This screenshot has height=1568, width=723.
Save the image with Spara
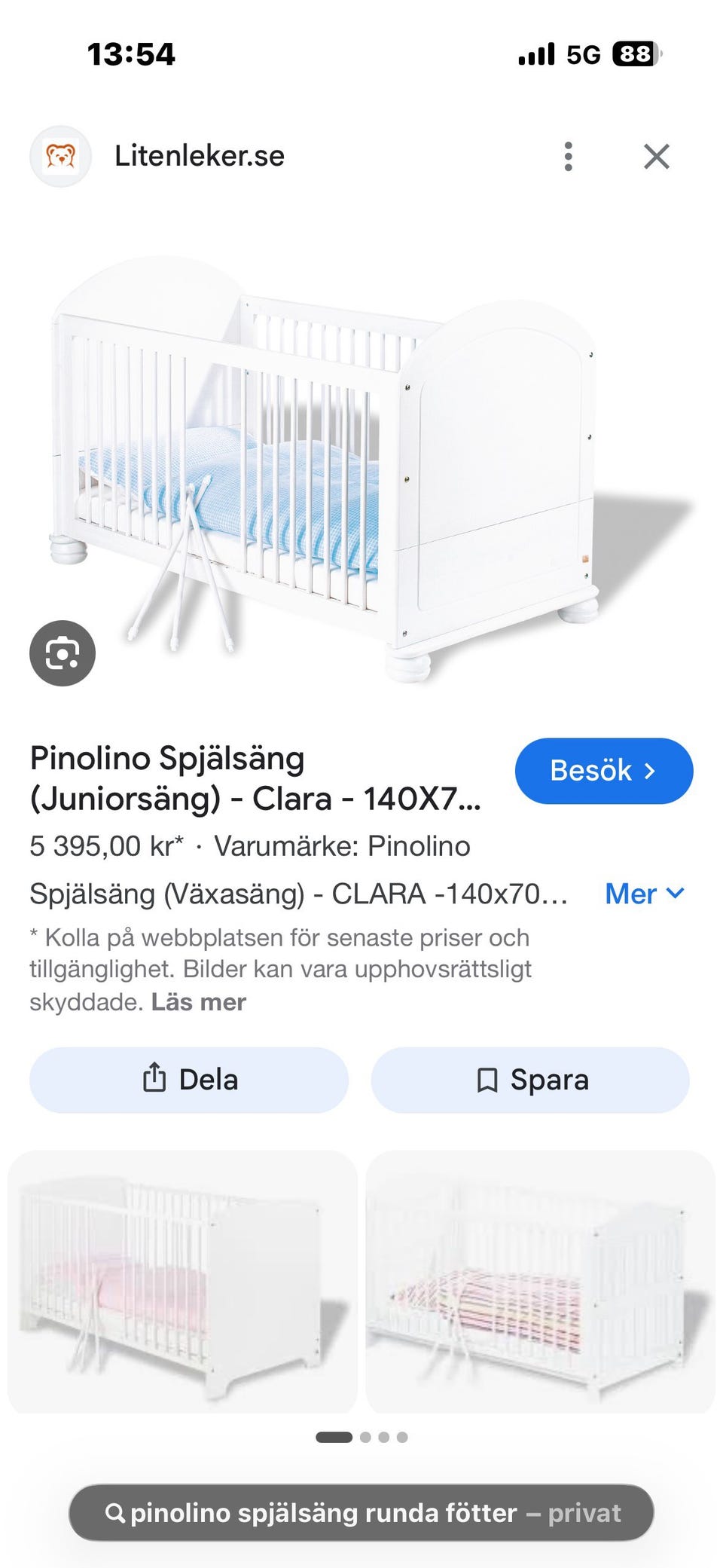530,1080
